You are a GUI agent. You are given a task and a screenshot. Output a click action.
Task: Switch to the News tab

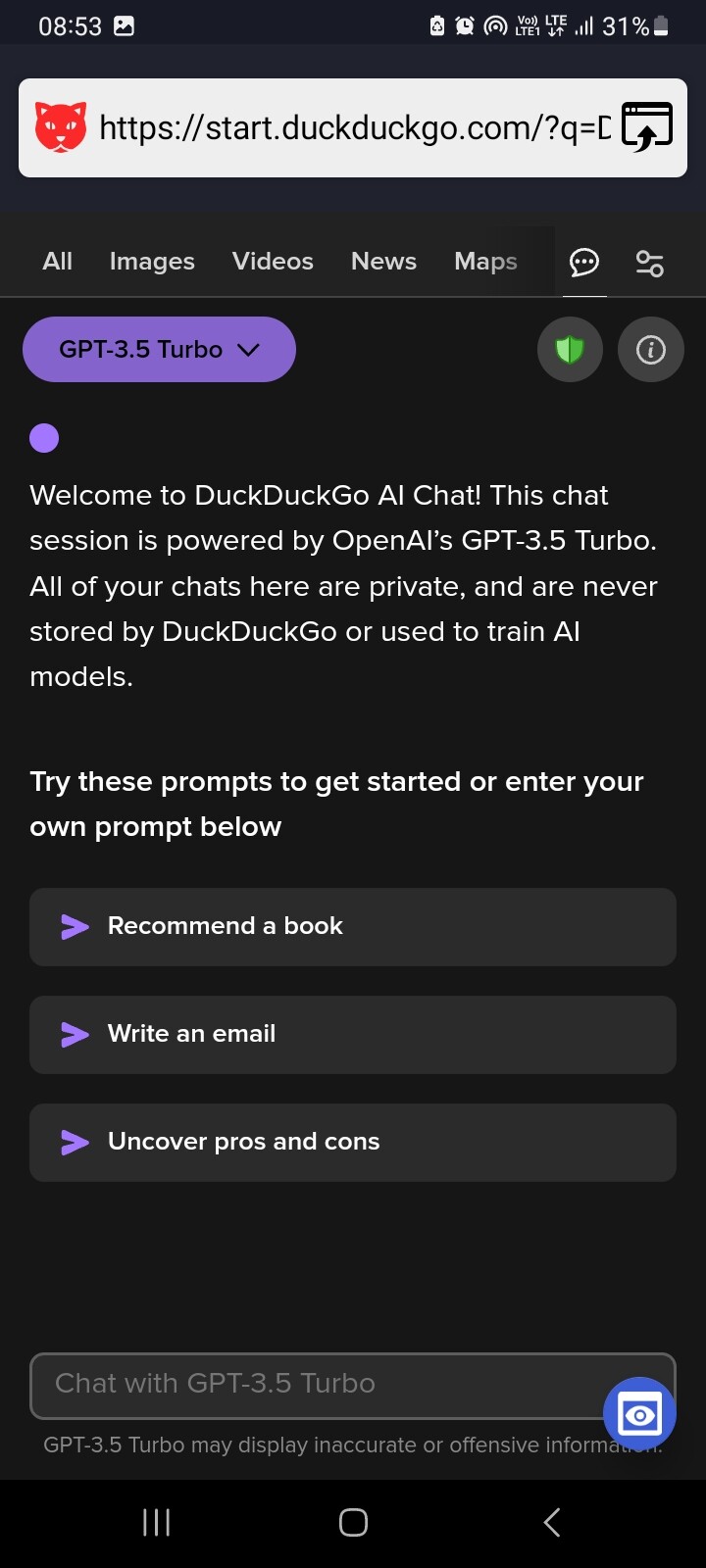383,262
